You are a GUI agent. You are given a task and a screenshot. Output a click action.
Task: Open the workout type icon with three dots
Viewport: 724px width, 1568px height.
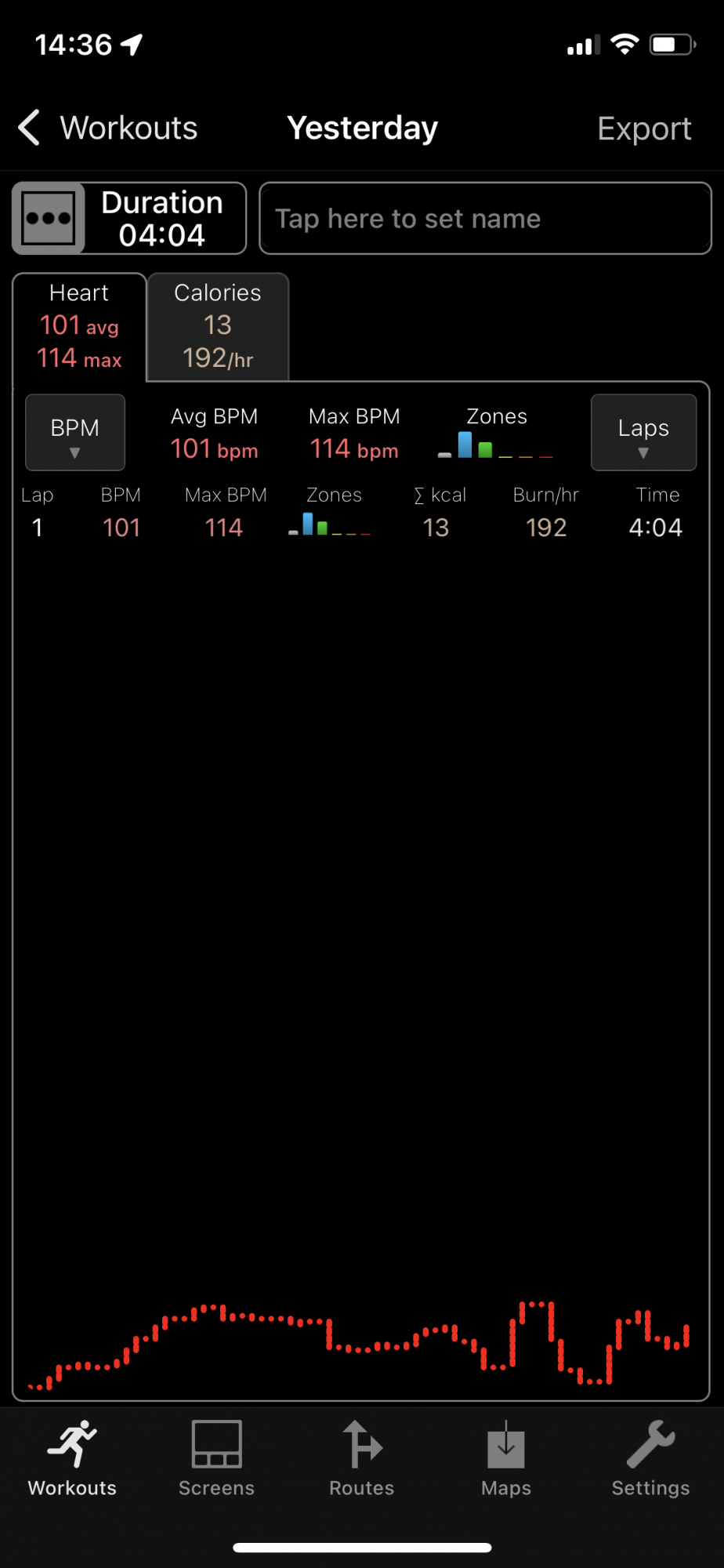point(49,219)
